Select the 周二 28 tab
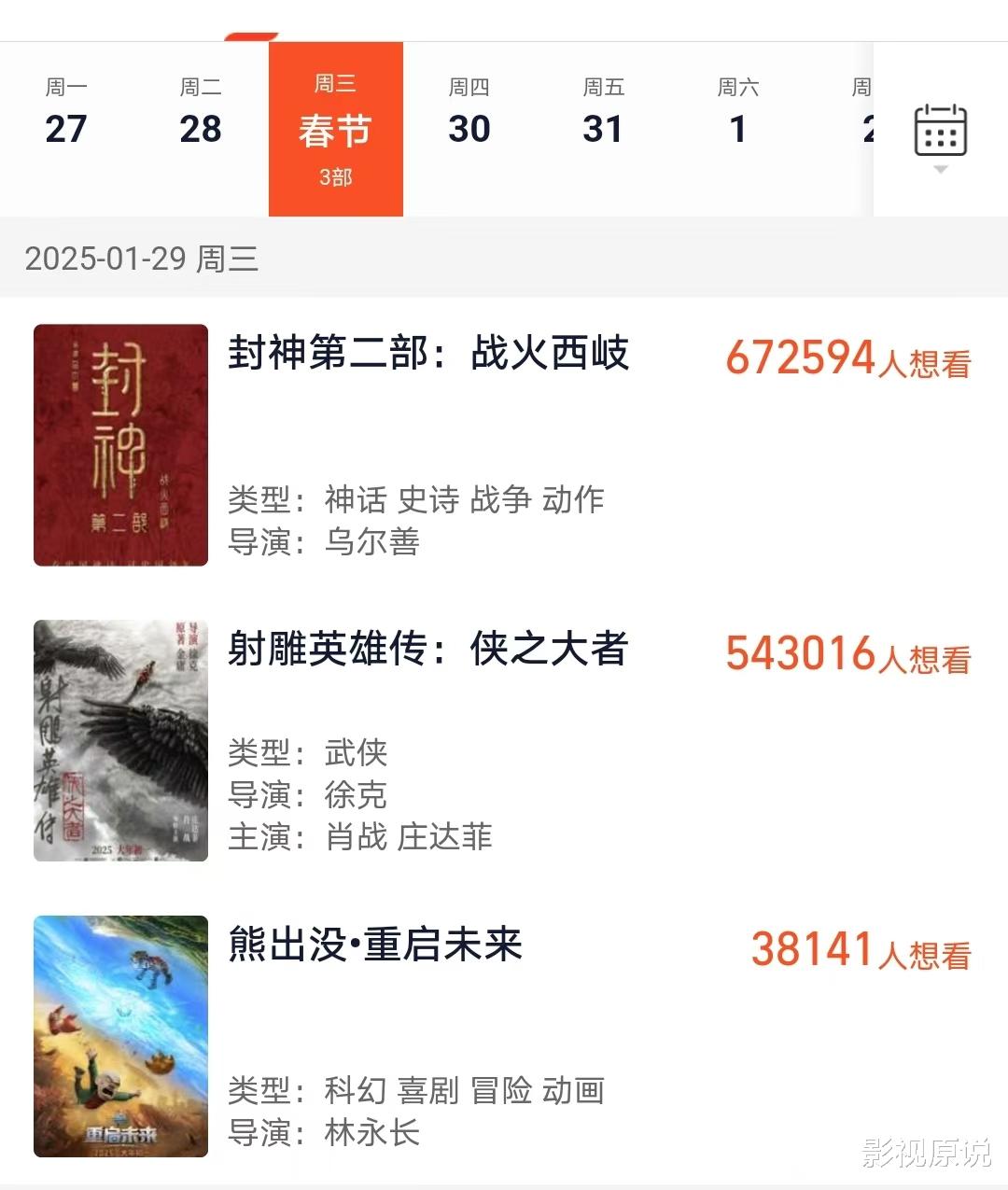Viewport: 1008px width, 1190px height. (202, 110)
